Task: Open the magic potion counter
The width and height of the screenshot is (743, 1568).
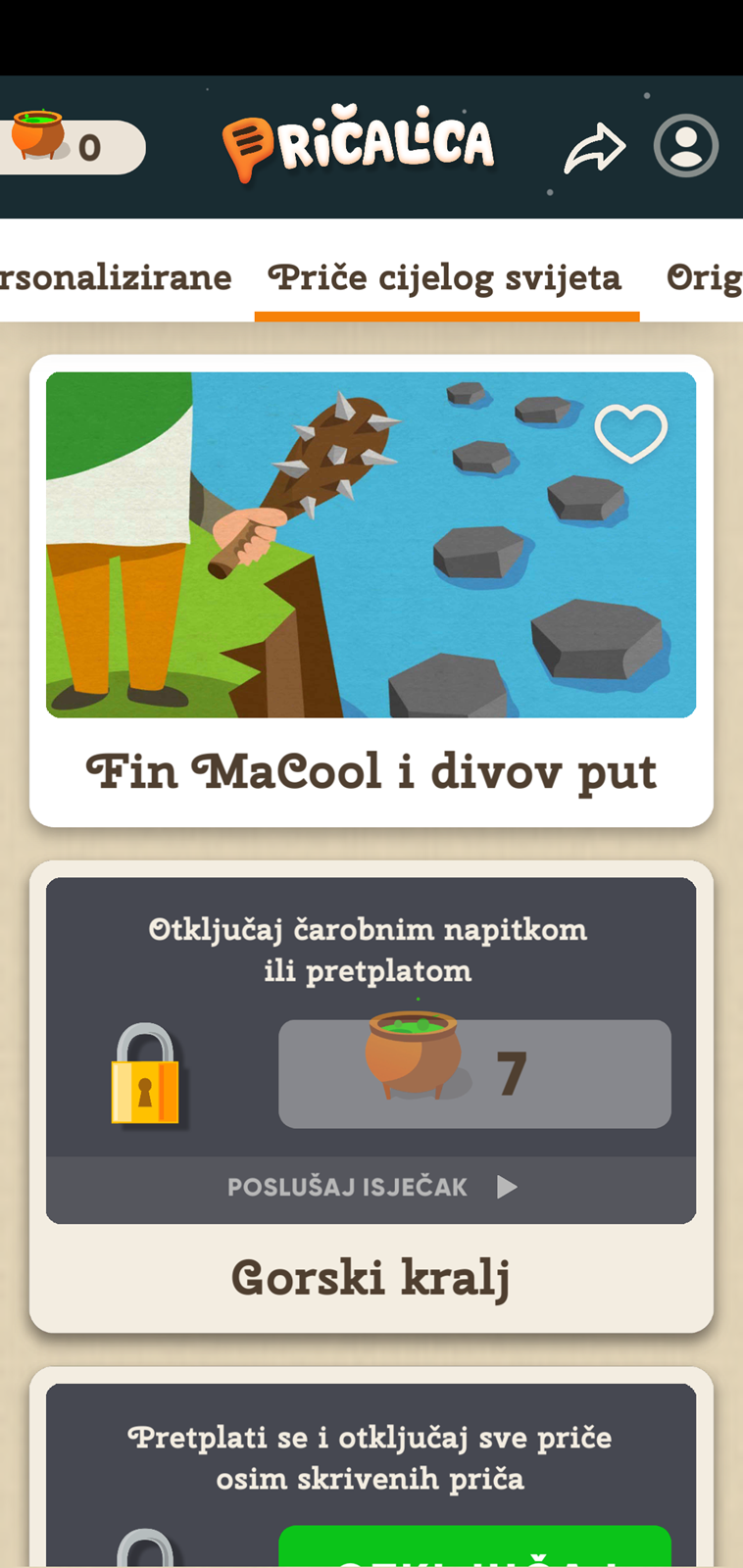Action: click(71, 145)
